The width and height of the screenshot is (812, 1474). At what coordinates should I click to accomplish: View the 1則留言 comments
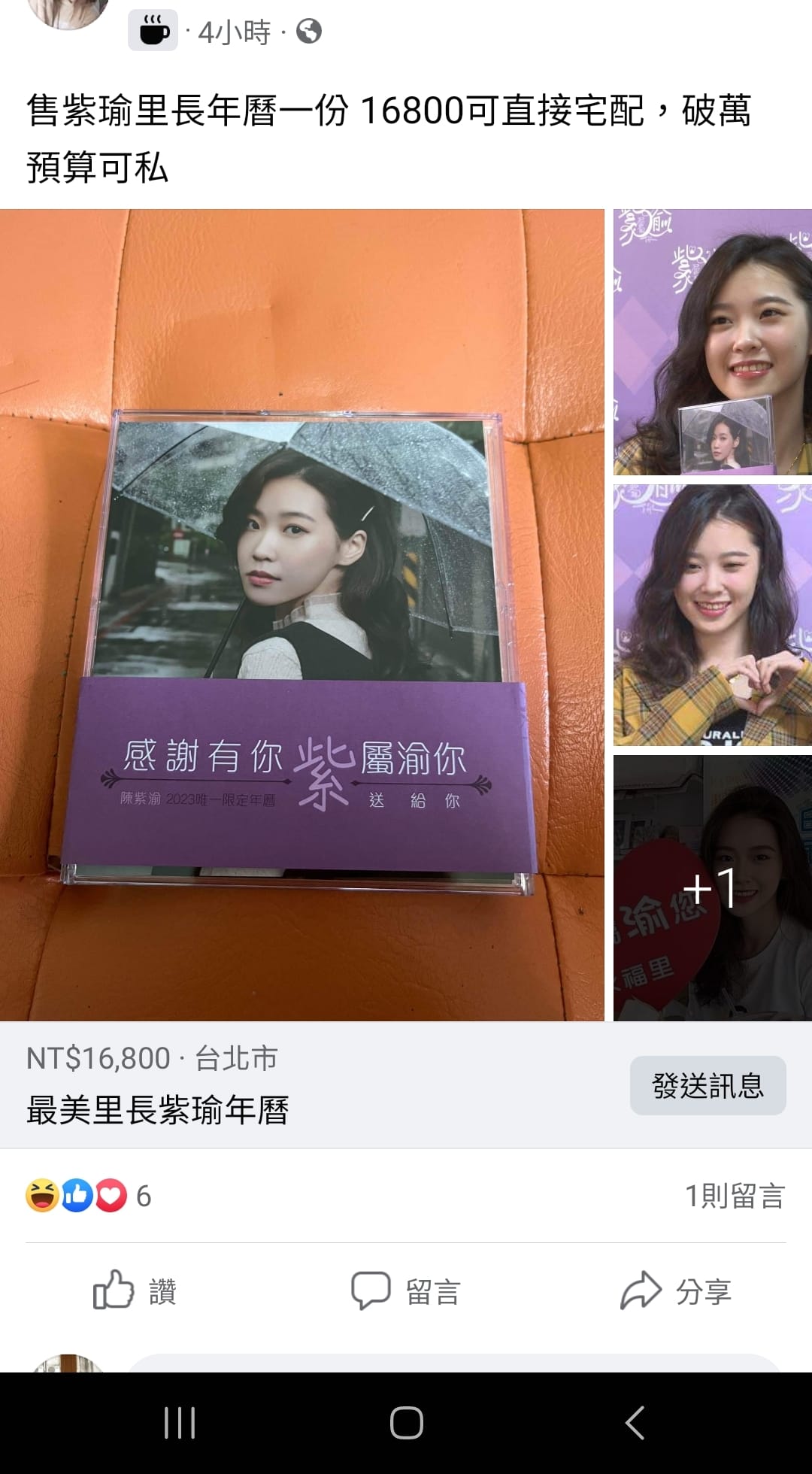pos(735,1196)
